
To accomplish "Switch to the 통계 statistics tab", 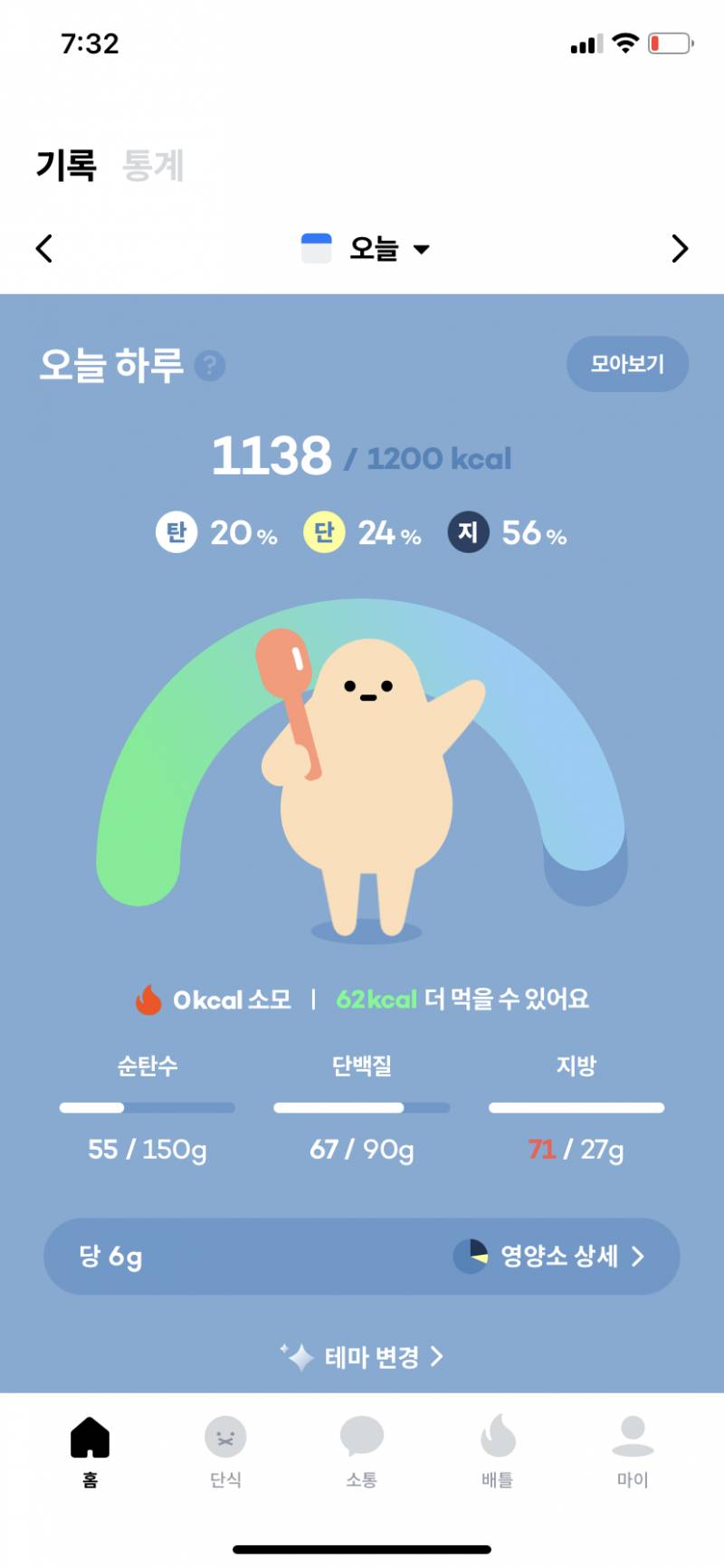I will 154,166.
